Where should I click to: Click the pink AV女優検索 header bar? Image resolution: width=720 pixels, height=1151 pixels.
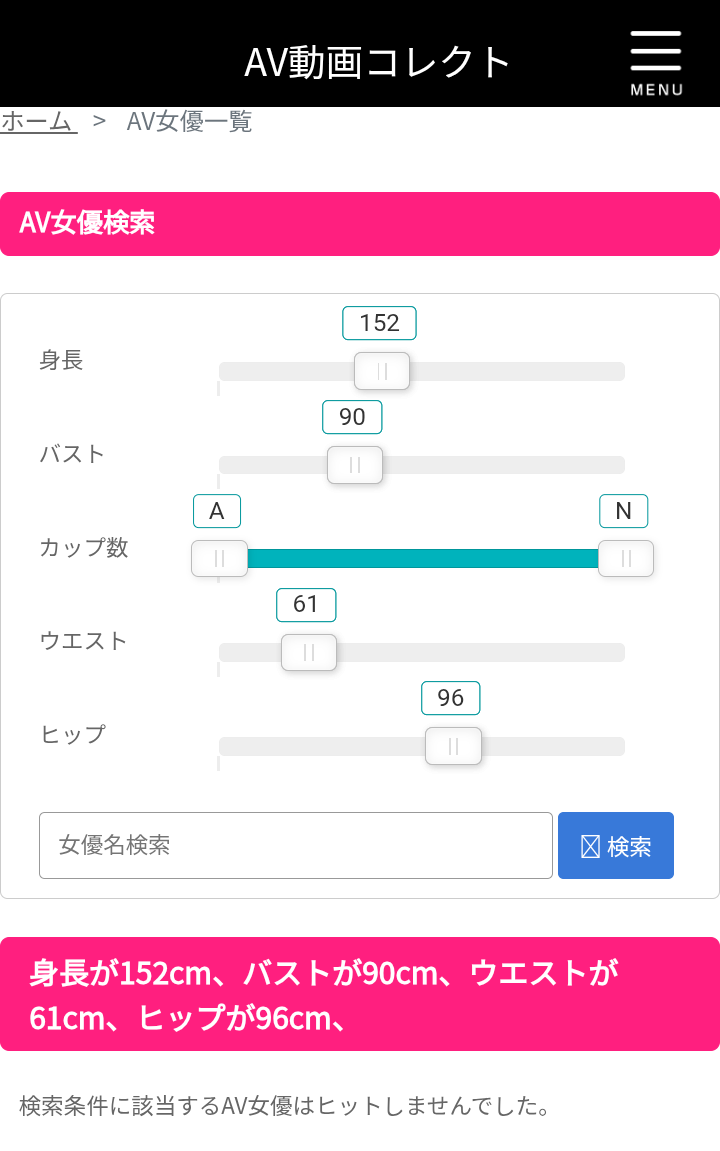pyautogui.click(x=360, y=223)
